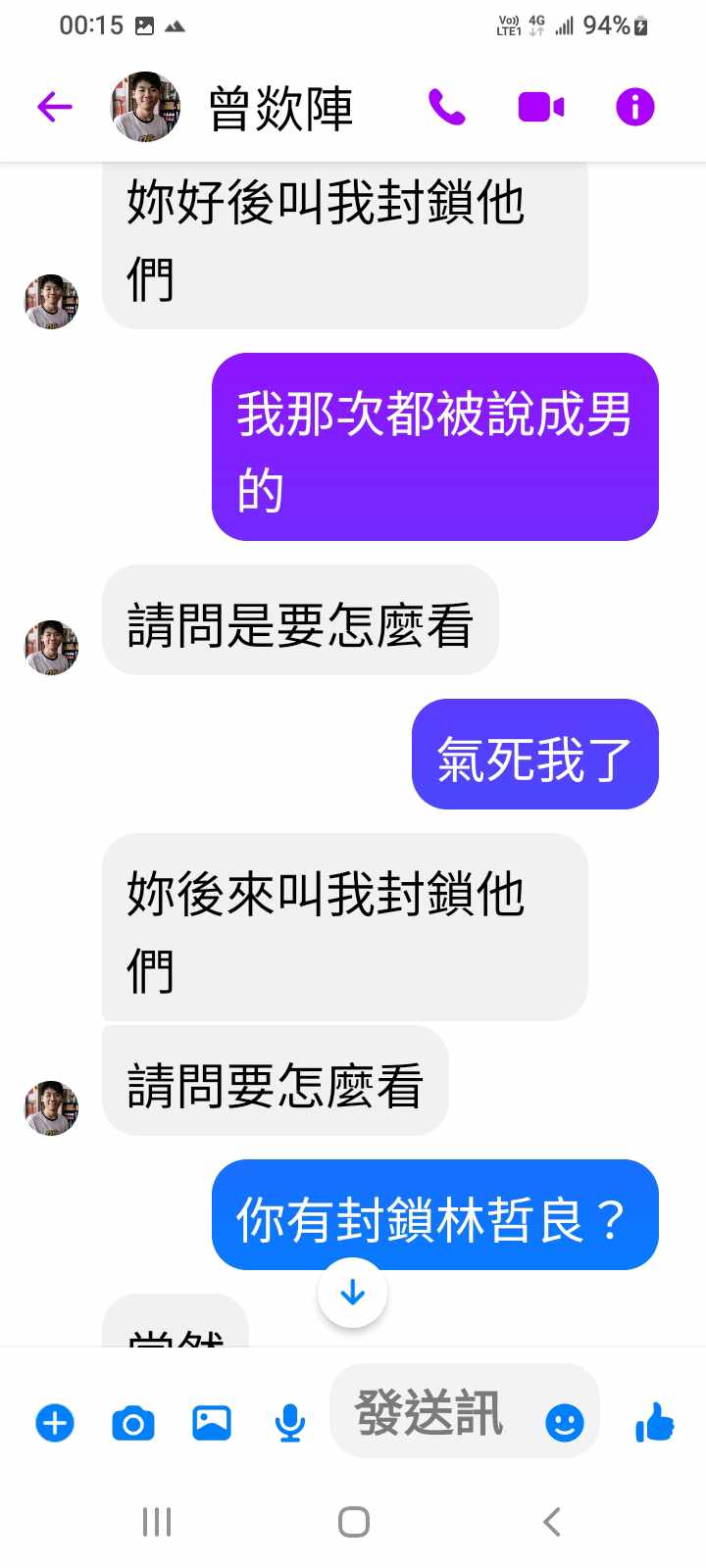Pick a photo from the gallery
This screenshot has width=706, height=1568.
[x=212, y=1422]
